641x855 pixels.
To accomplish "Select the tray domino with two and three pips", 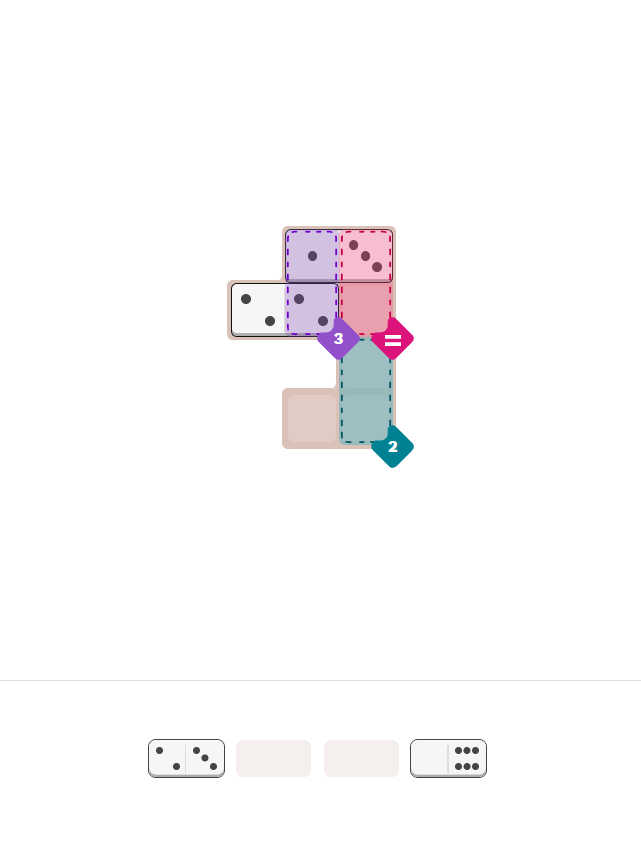I will click(186, 758).
